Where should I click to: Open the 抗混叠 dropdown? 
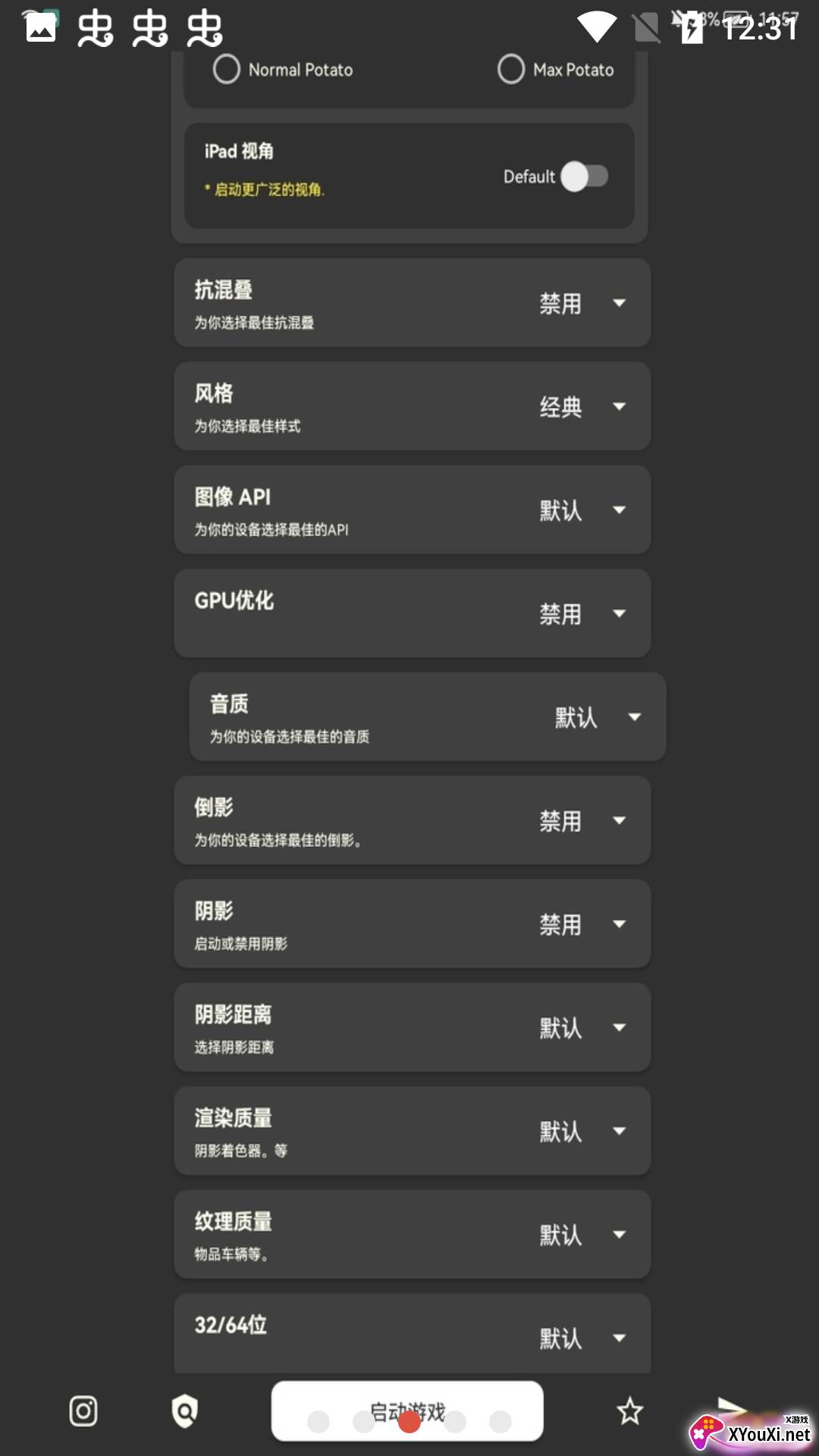pyautogui.click(x=582, y=303)
